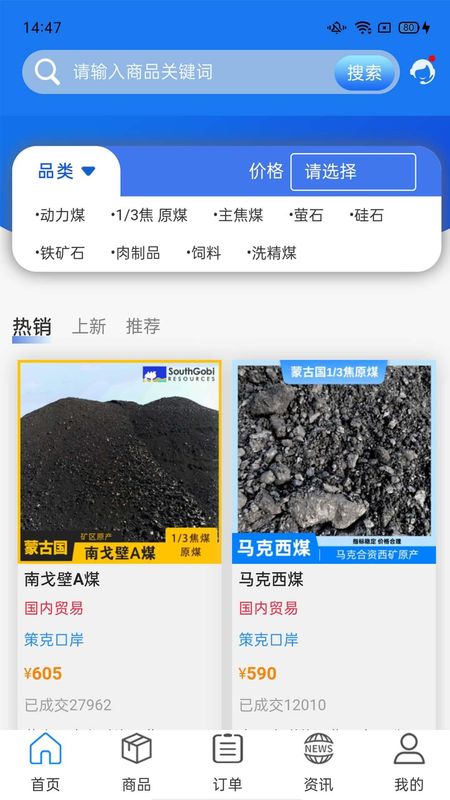
Task: Choose the 萤石 category
Action: [306, 215]
